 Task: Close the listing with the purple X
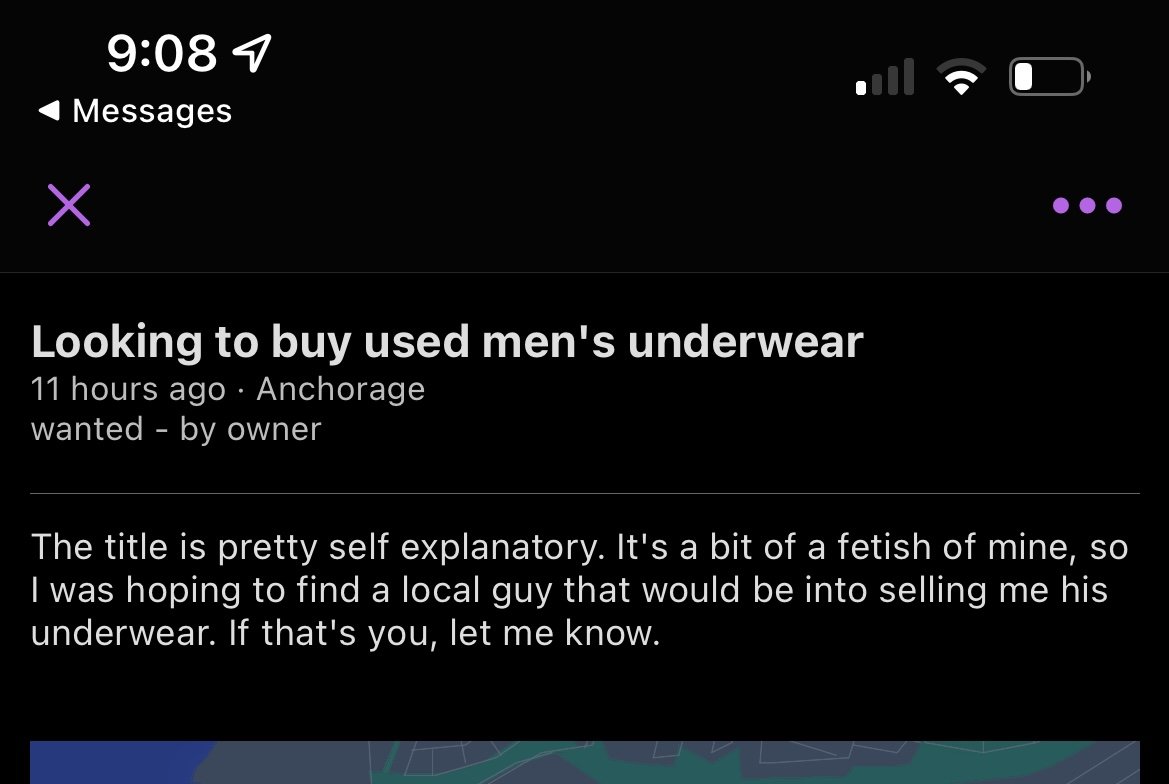[x=69, y=205]
